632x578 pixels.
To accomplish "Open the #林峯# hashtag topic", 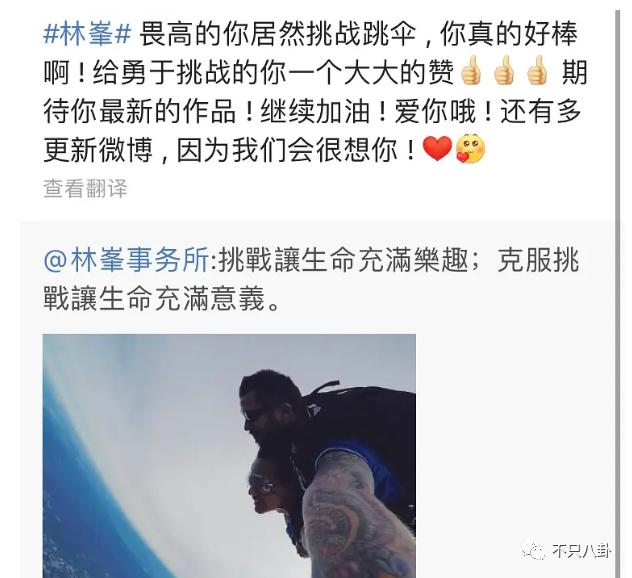I will tap(88, 32).
